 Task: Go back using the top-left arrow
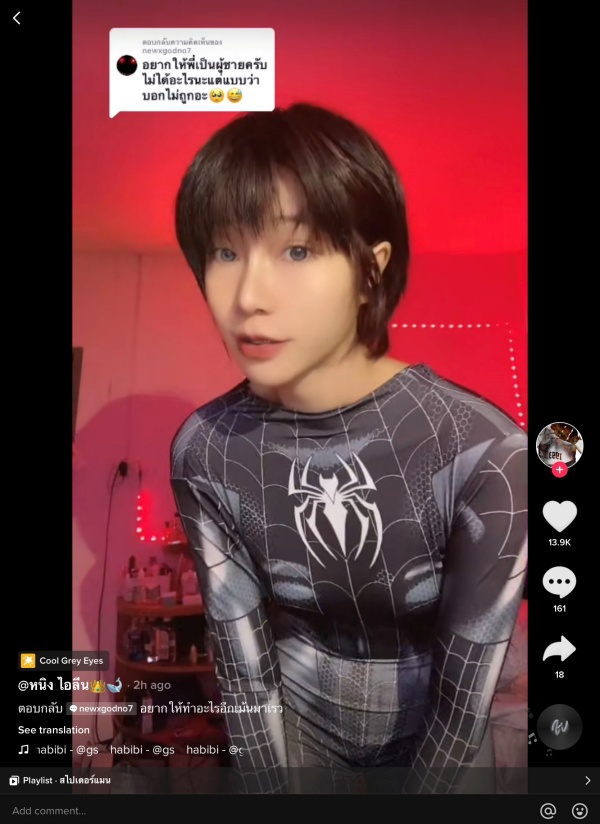pos(17,18)
